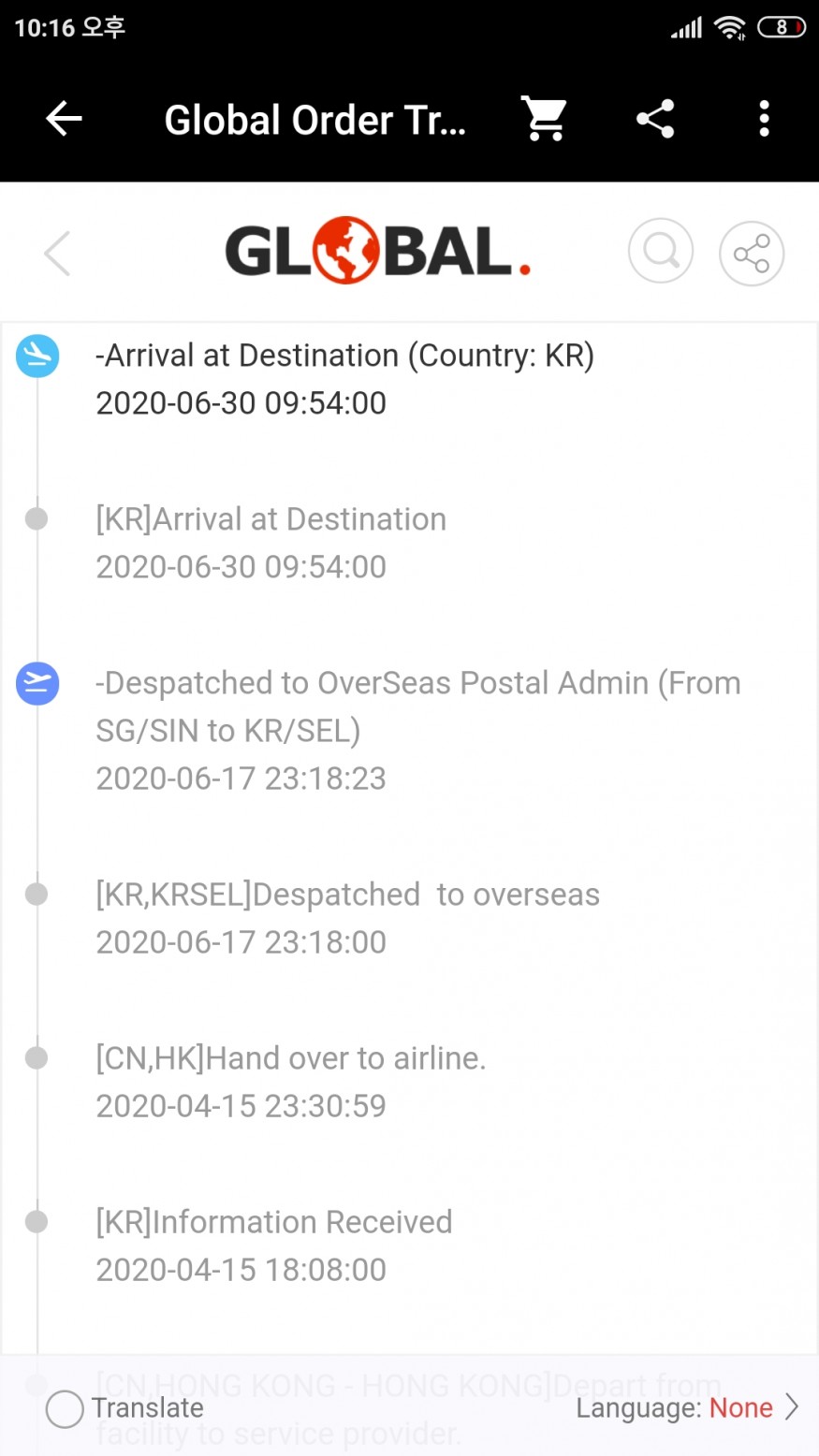
Task: Select the Translate radio button
Action: click(65, 1408)
